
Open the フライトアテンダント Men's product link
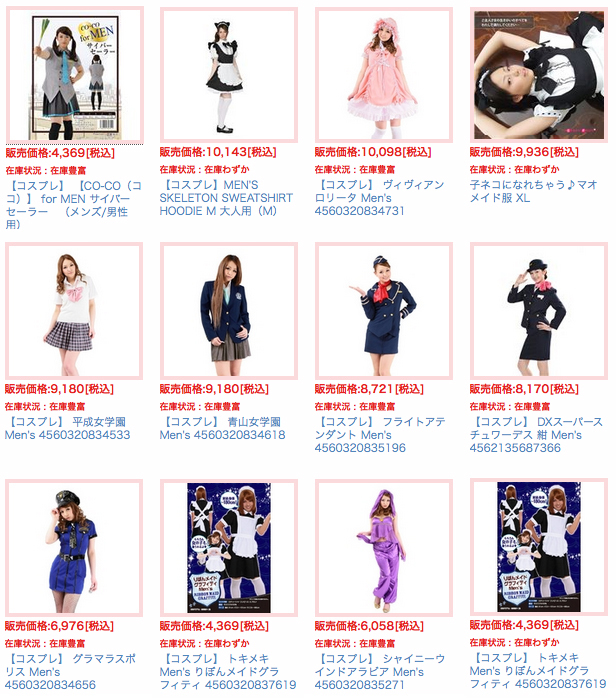pos(380,435)
